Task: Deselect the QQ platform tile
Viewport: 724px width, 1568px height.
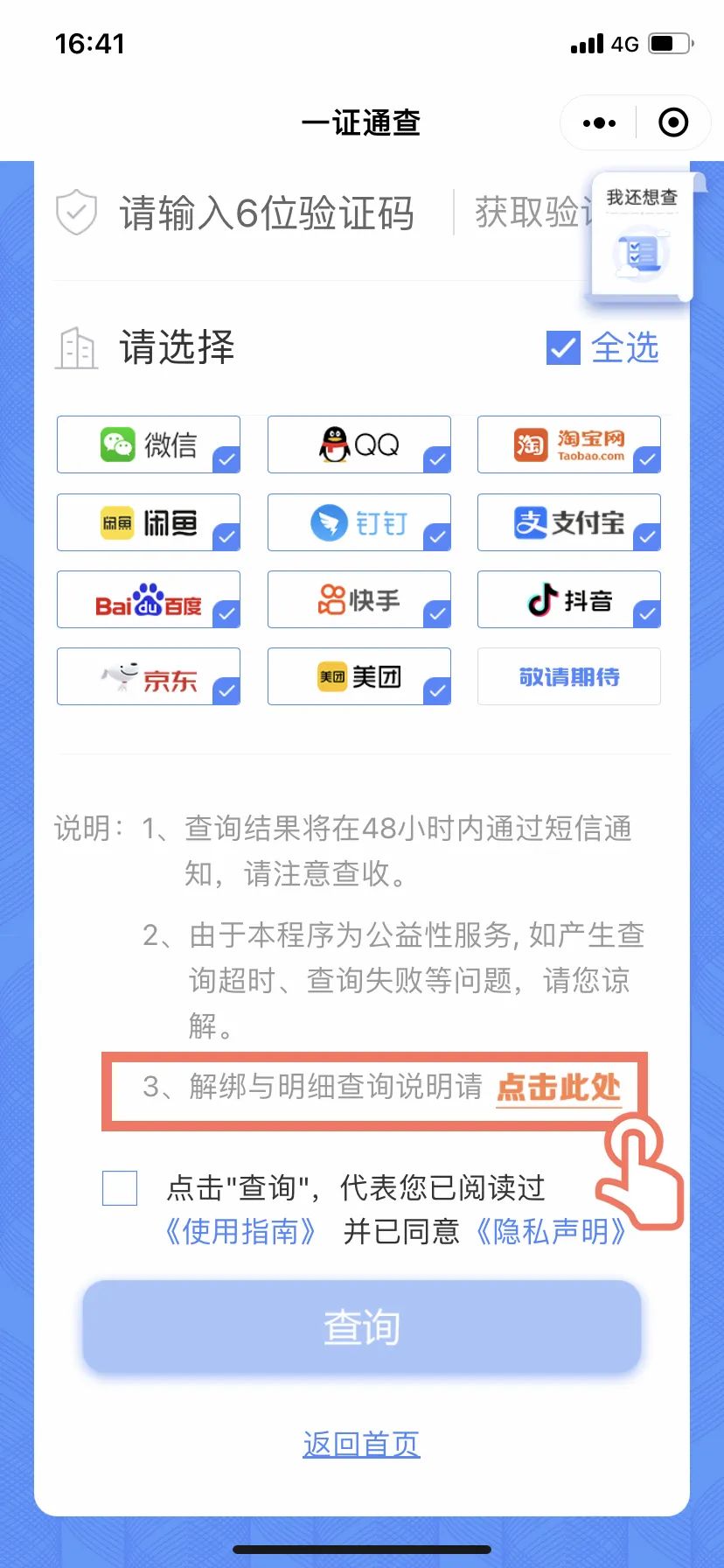Action: tap(359, 444)
